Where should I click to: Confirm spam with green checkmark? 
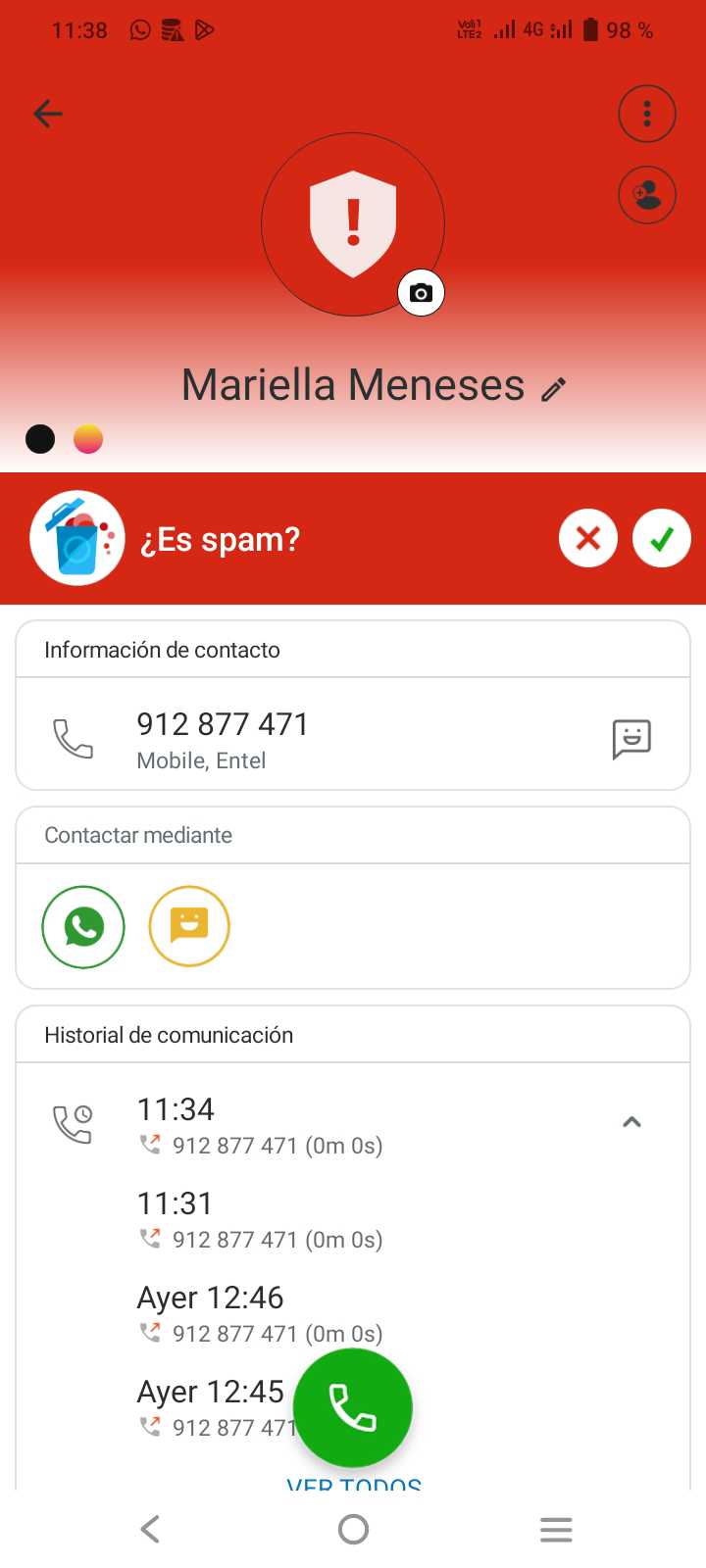coord(662,538)
